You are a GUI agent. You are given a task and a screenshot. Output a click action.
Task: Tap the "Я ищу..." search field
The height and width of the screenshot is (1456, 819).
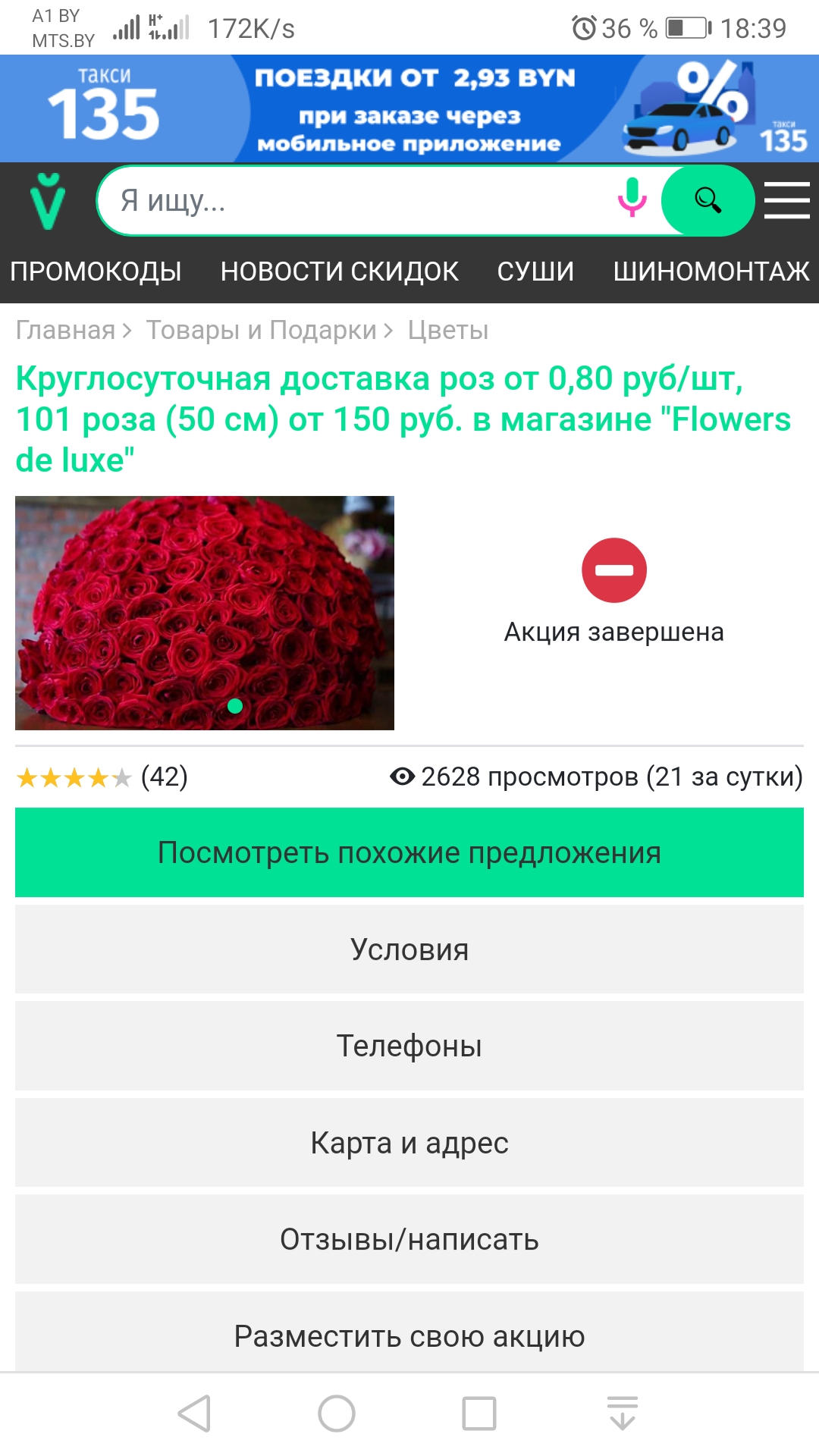[356, 201]
